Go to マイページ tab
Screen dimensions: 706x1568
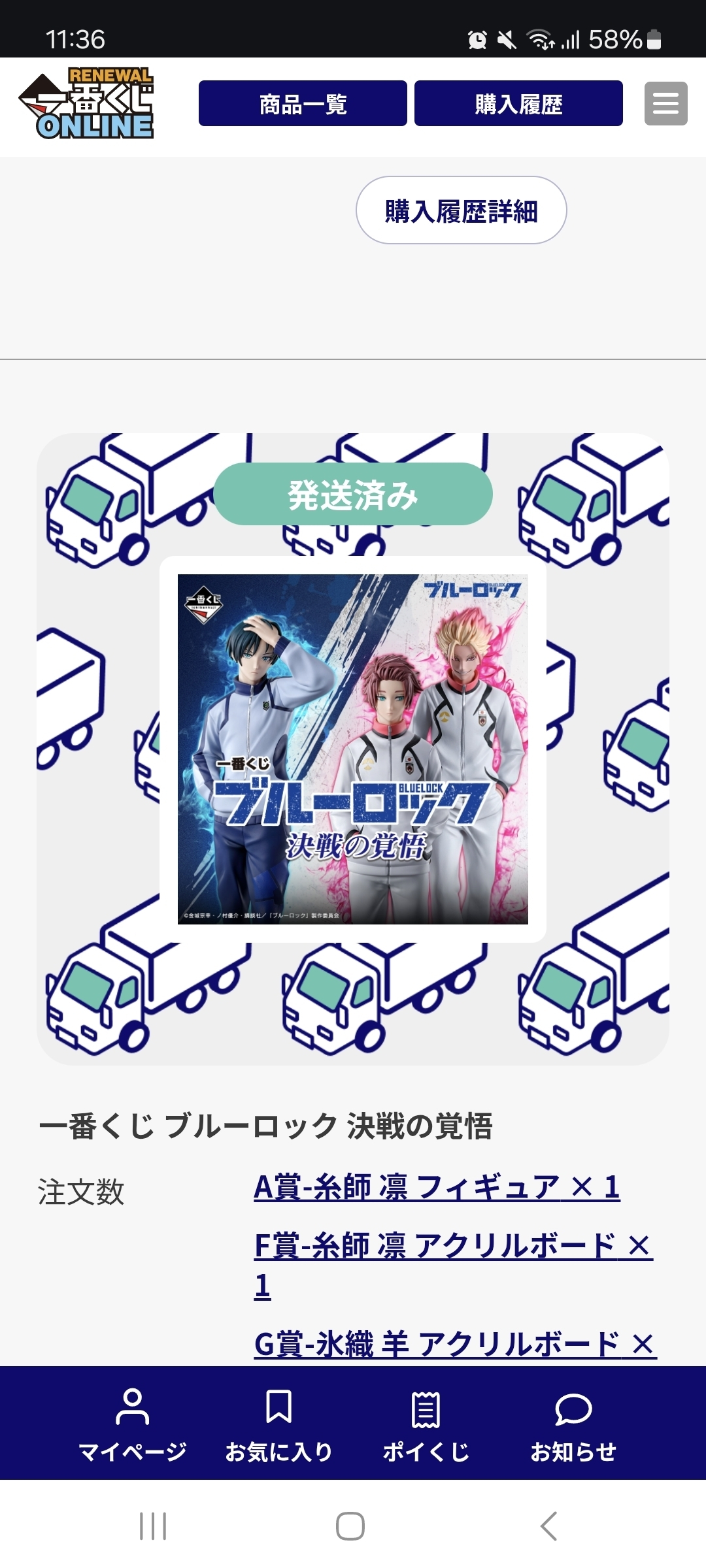[133, 1424]
